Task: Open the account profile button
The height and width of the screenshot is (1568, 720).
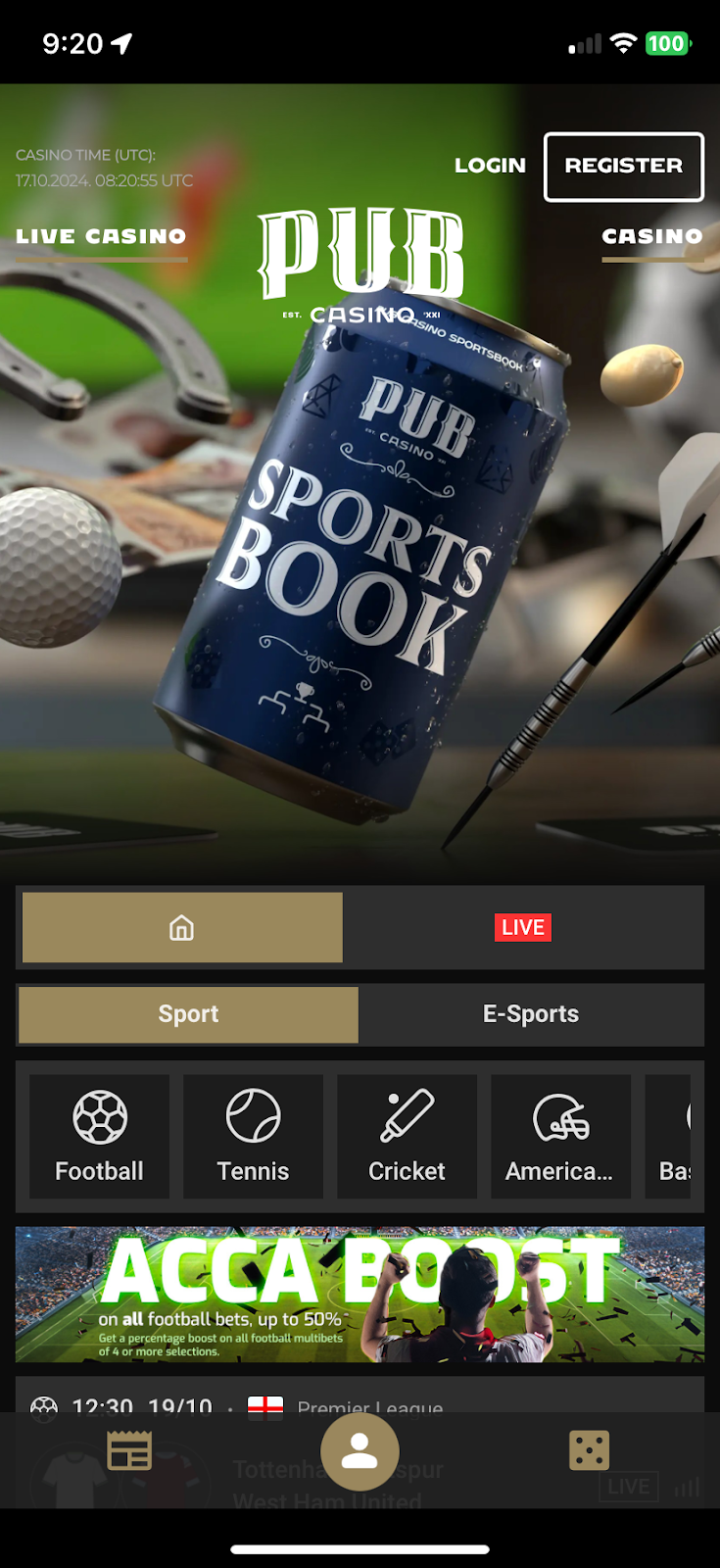Action: click(360, 1451)
